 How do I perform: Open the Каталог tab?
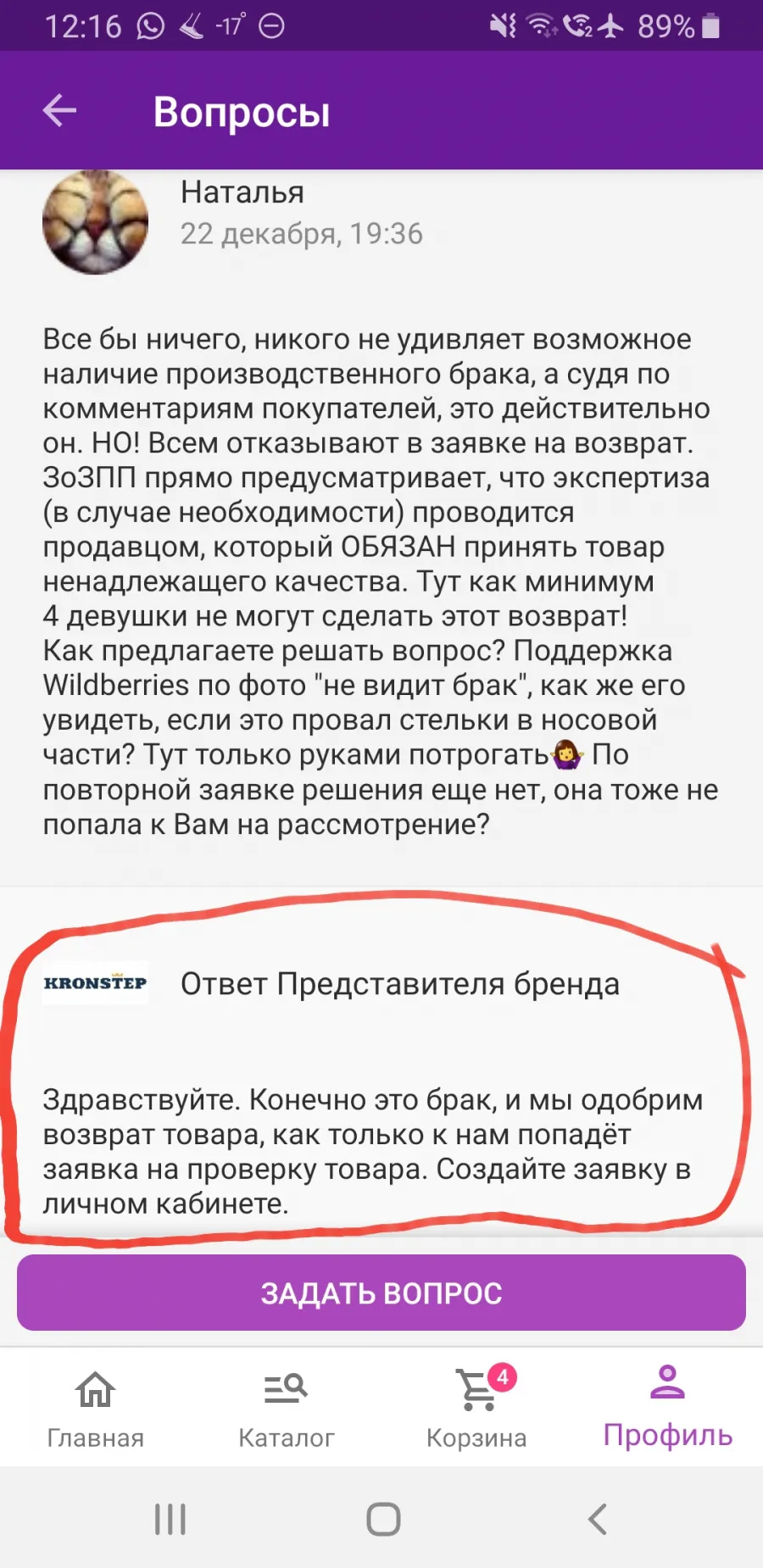point(286,1408)
